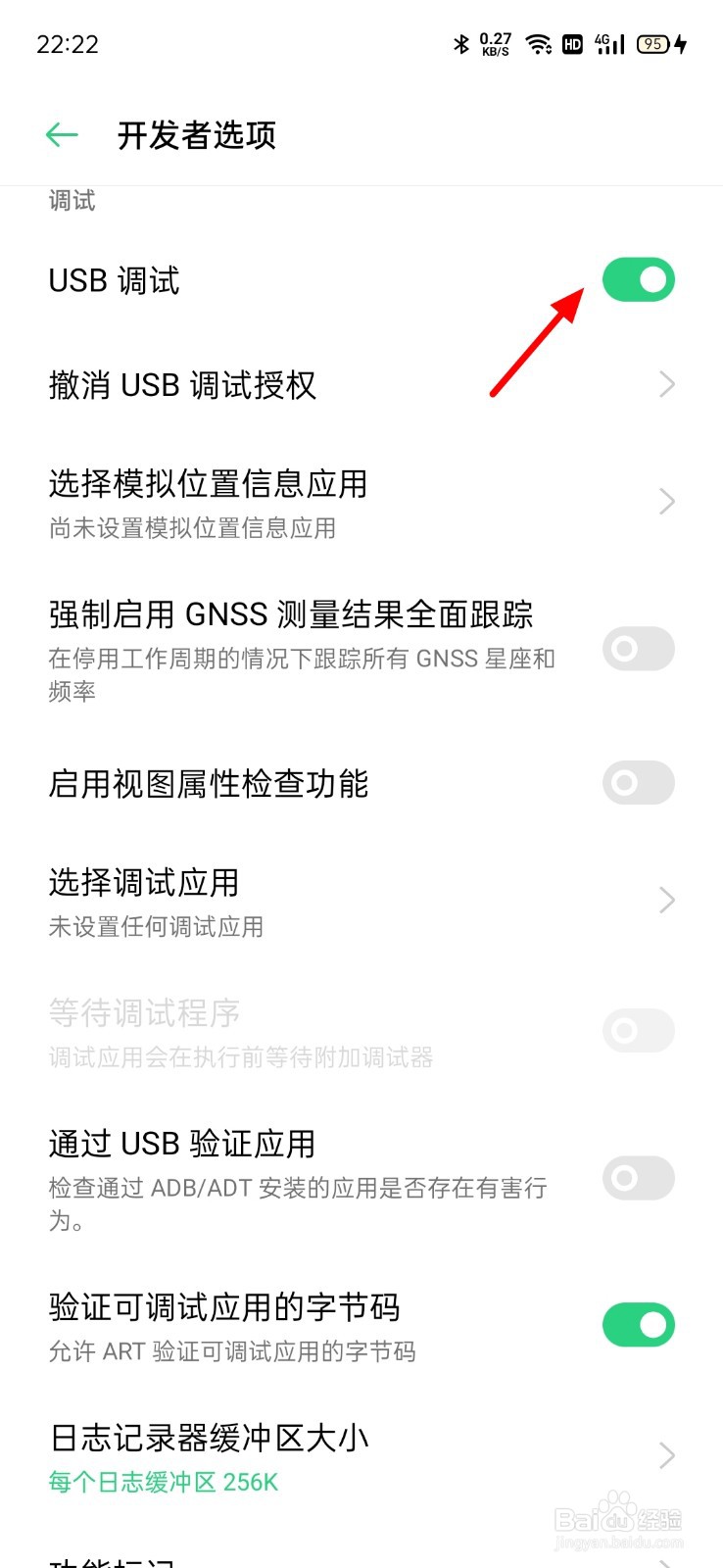The width and height of the screenshot is (723, 1568).
Task: Open 选择模拟位置信息应用 using the arrow
Action: 667,501
